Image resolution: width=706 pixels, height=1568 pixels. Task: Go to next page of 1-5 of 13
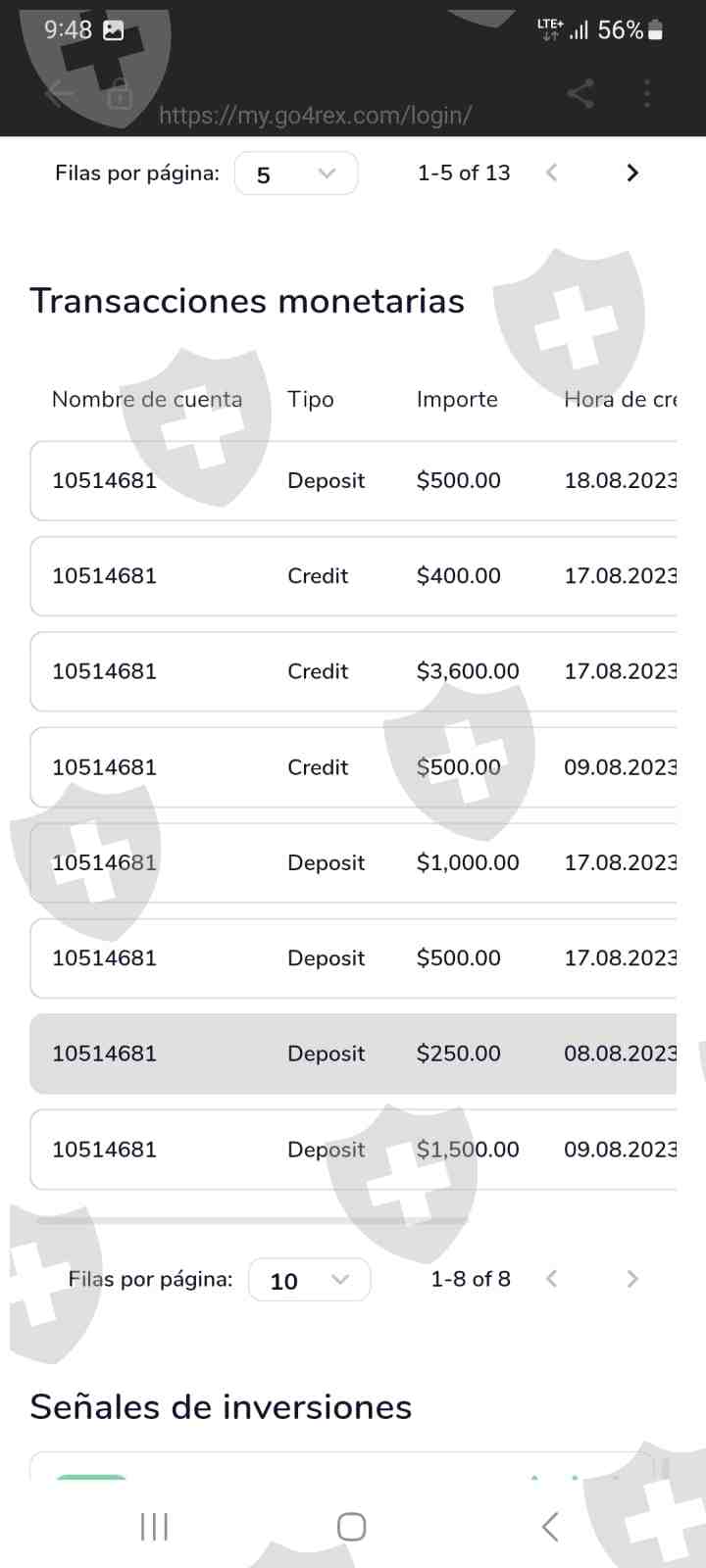(x=632, y=173)
